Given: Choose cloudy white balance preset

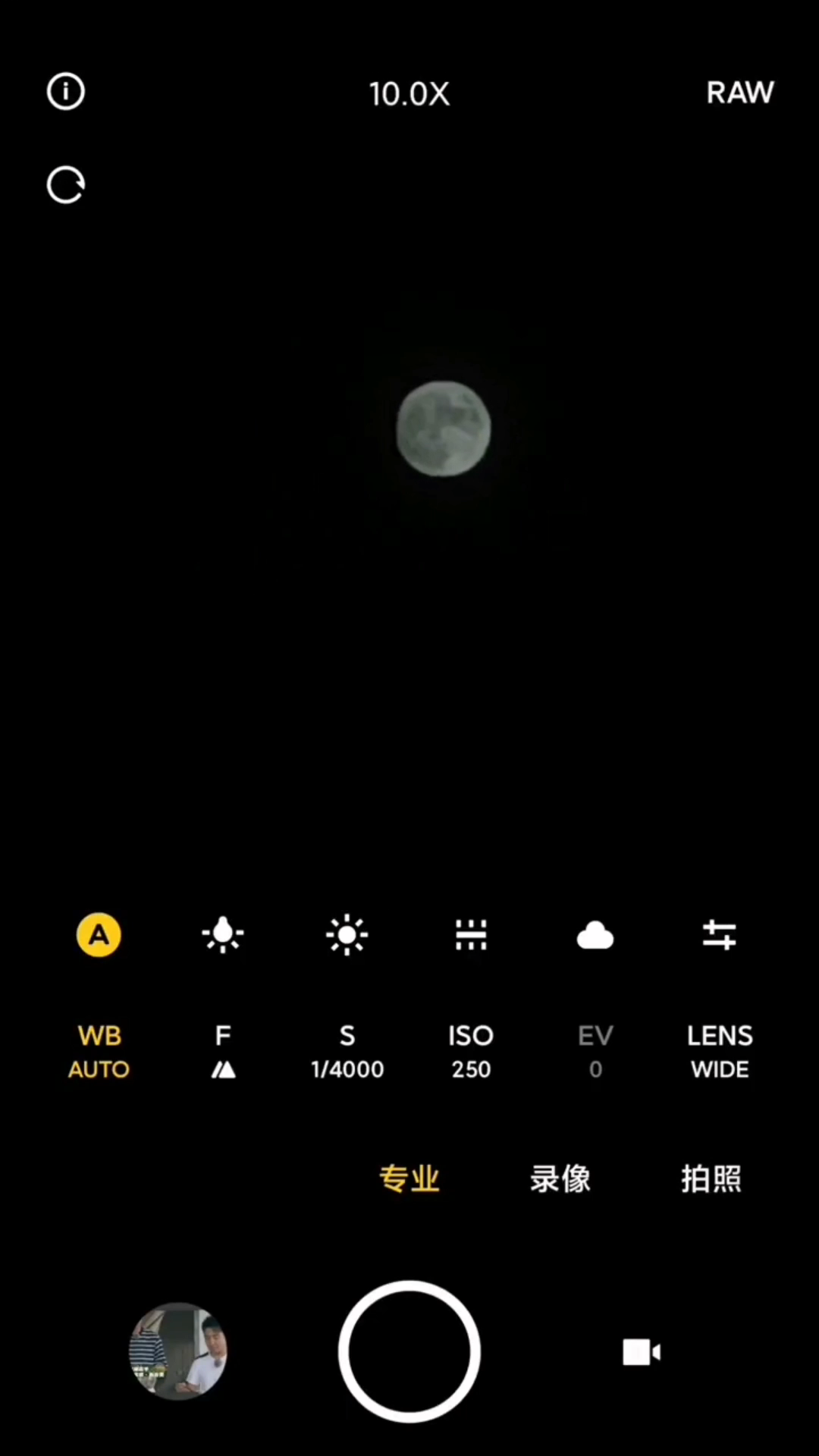Looking at the screenshot, I should pyautogui.click(x=595, y=936).
